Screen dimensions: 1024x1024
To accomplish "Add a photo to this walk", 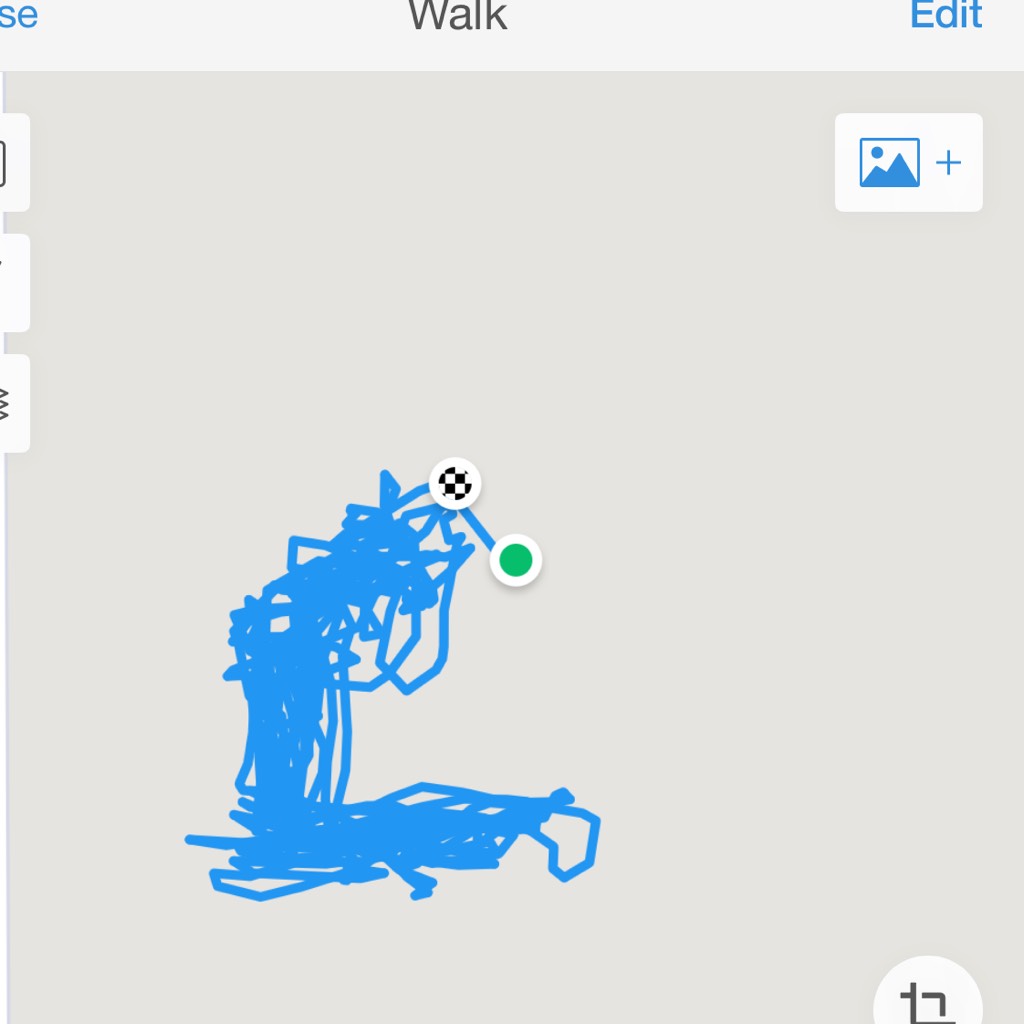I will [x=908, y=163].
